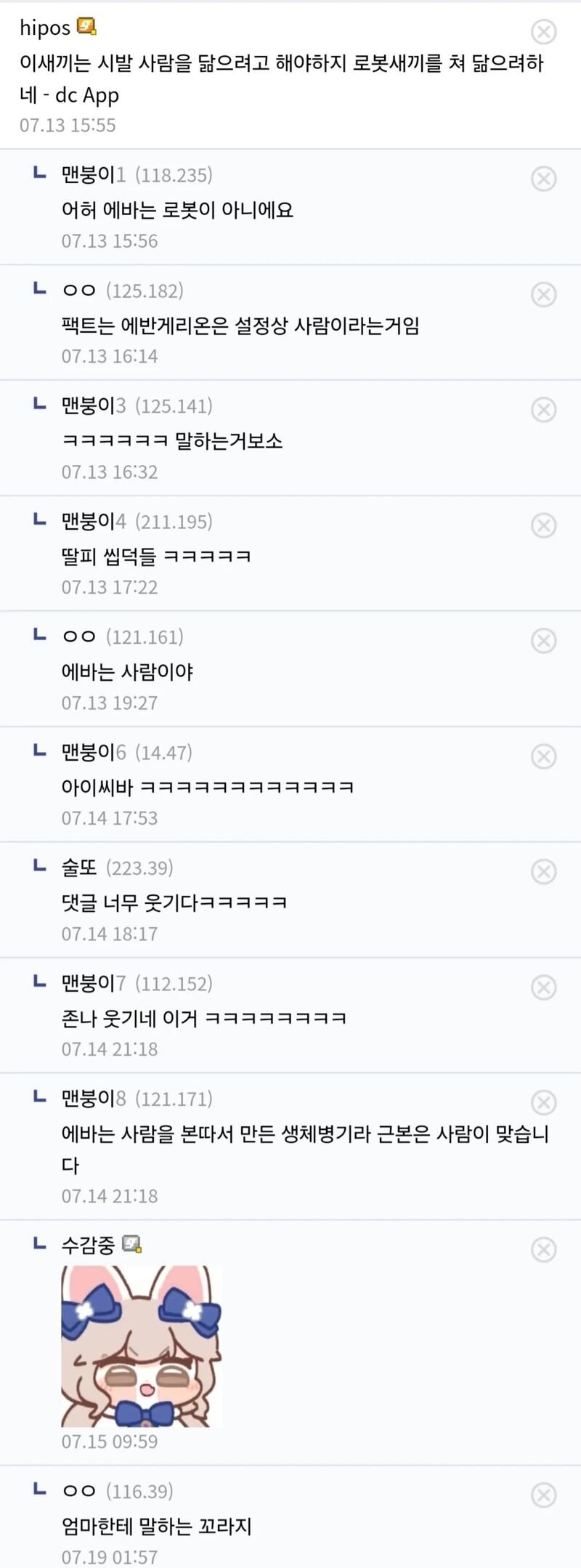Tap the X beside 맨붕이4's reply
The width and height of the screenshot is (581, 1568).
[543, 525]
